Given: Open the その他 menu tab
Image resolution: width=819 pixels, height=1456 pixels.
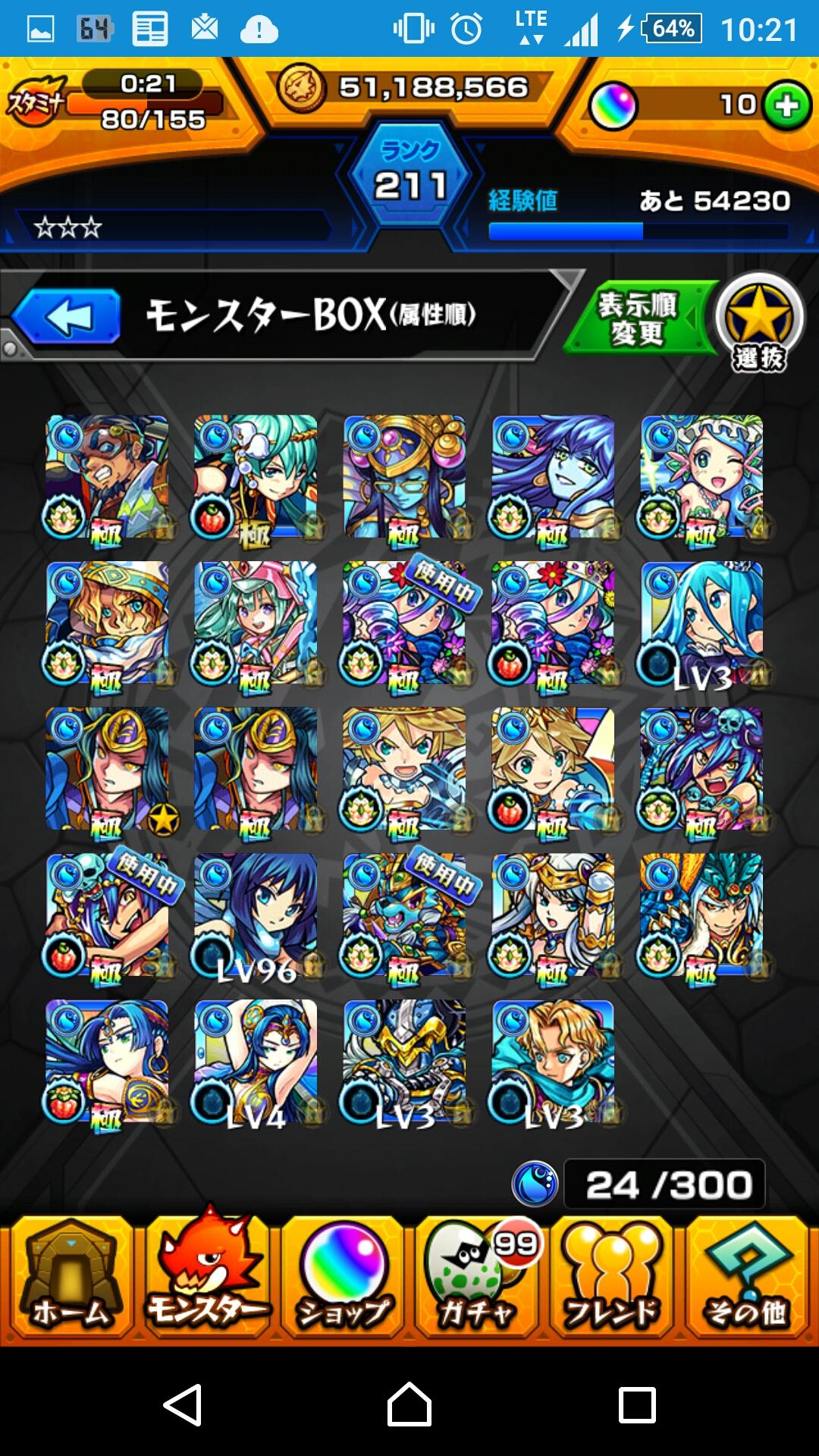Looking at the screenshot, I should coord(748,1277).
